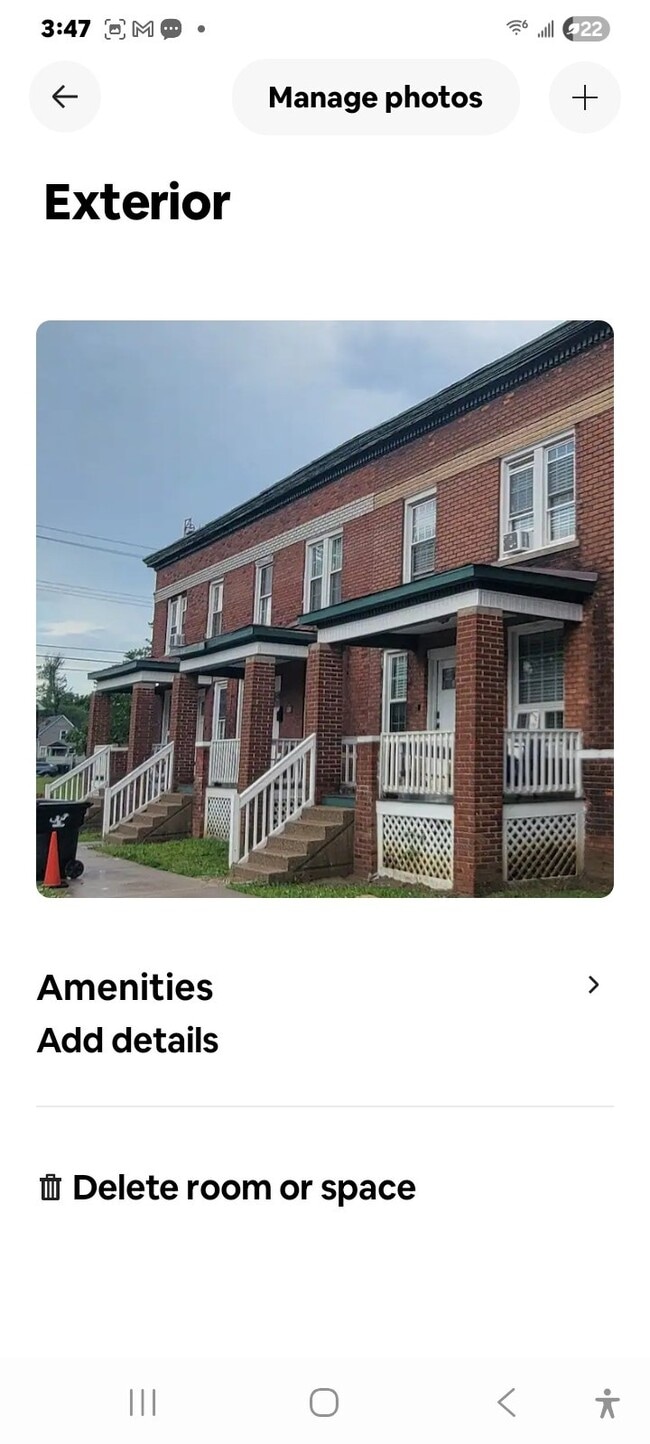Go back using the top arrow
Viewport: 650px width, 1444px height.
click(65, 97)
